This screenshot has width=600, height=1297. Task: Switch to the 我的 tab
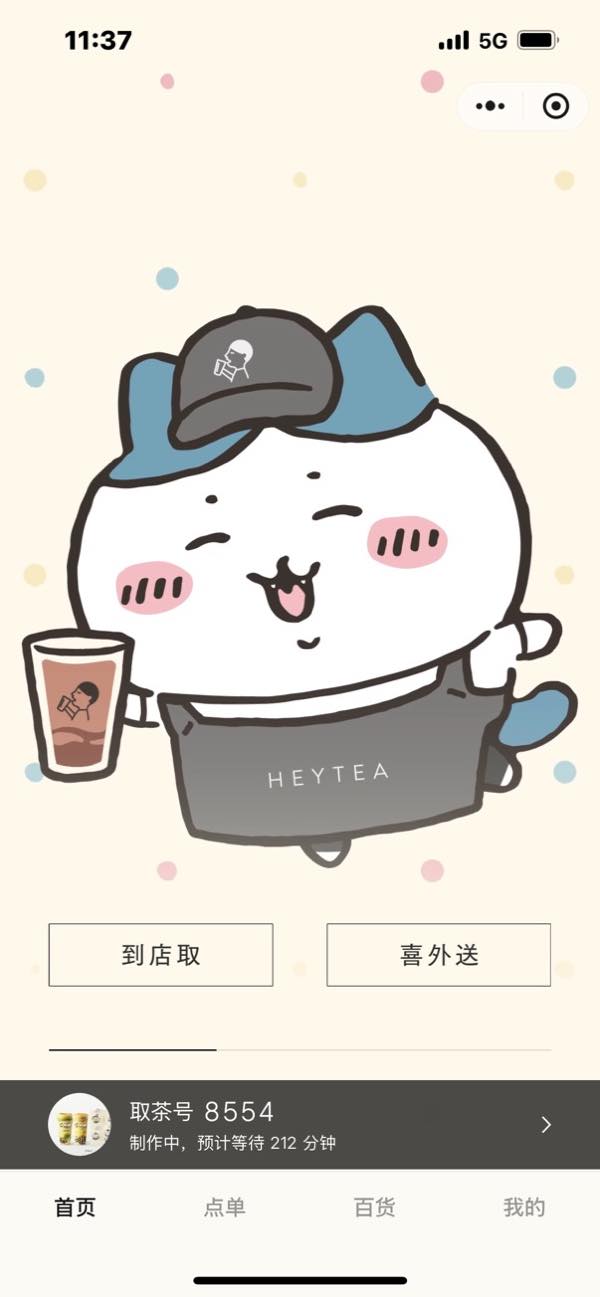click(x=524, y=1207)
